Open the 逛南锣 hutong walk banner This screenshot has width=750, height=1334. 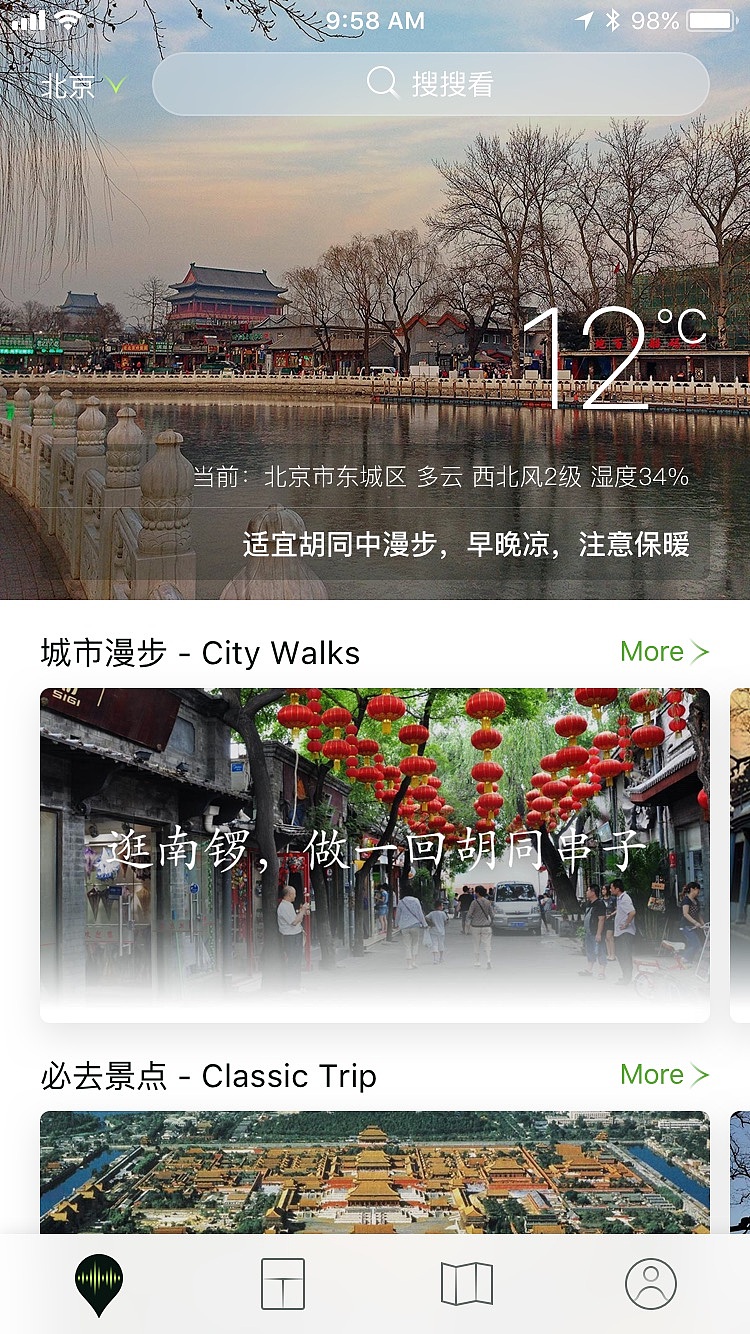pyautogui.click(x=375, y=848)
